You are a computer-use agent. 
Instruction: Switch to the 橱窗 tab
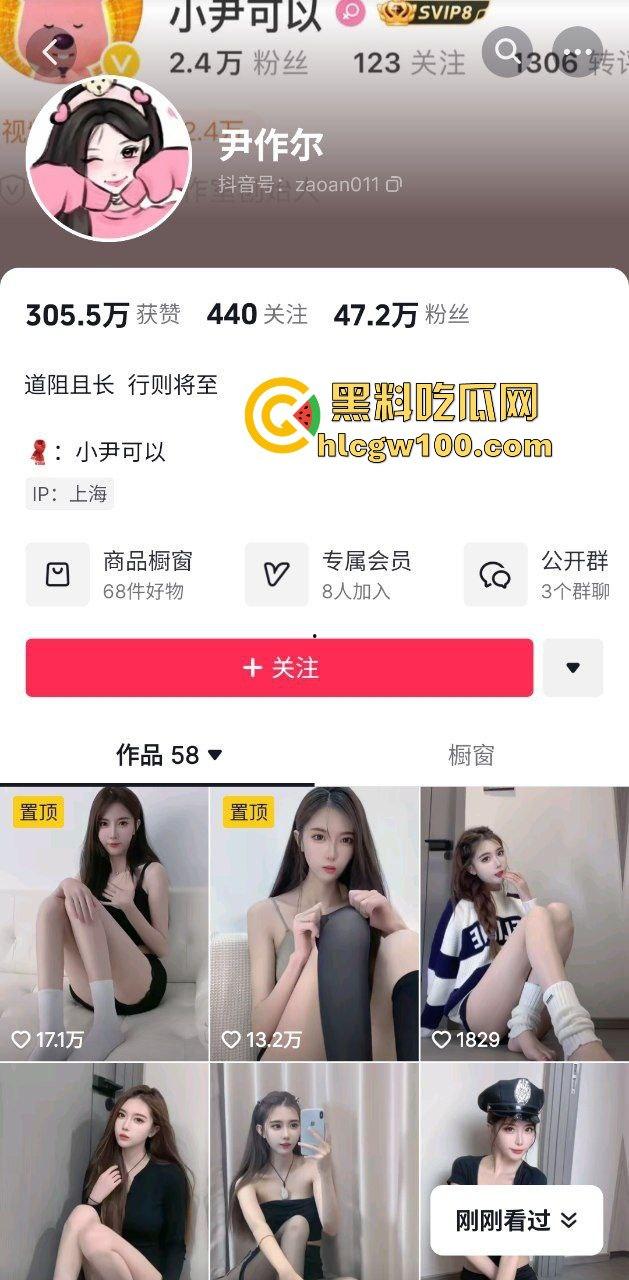click(471, 755)
